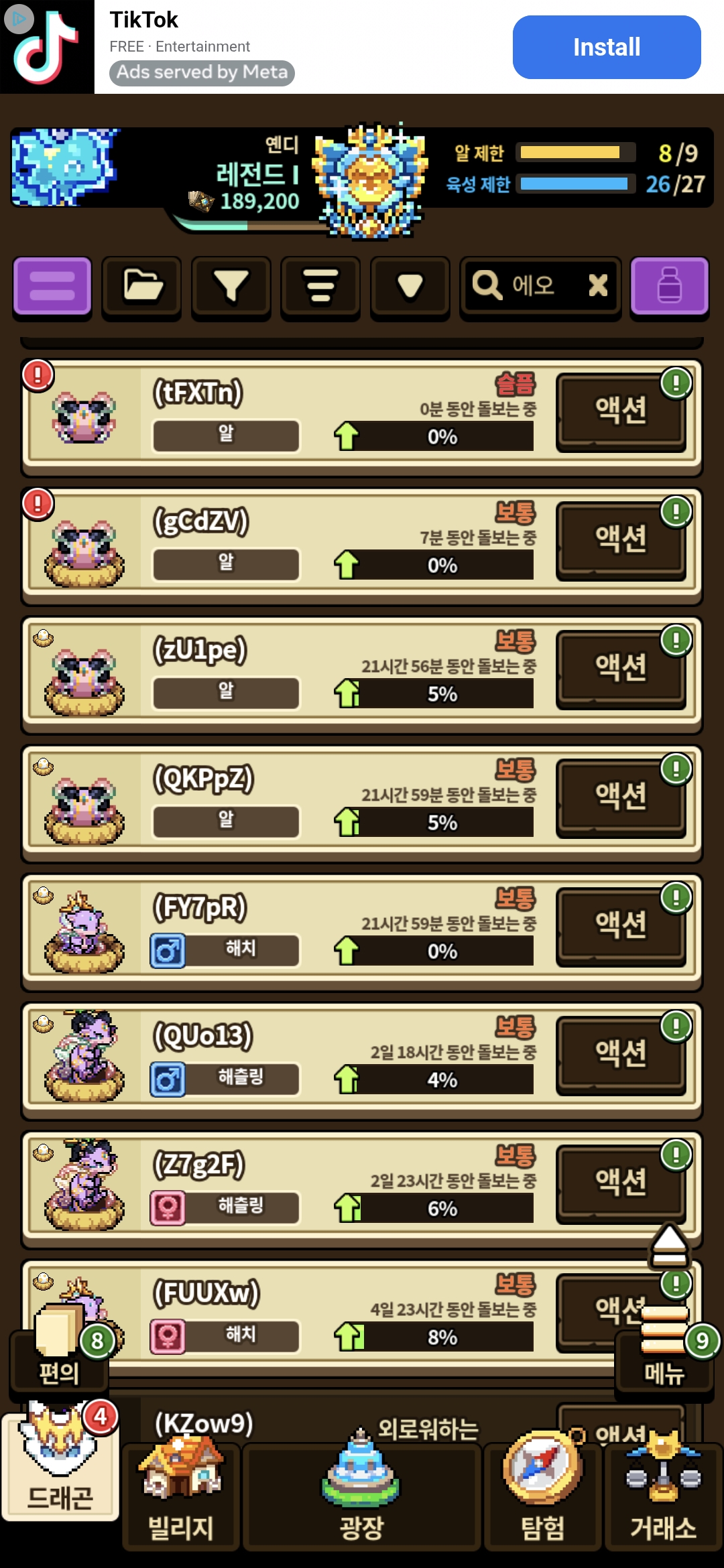The width and height of the screenshot is (724, 1568).
Task: Open the folder icon
Action: [x=141, y=286]
